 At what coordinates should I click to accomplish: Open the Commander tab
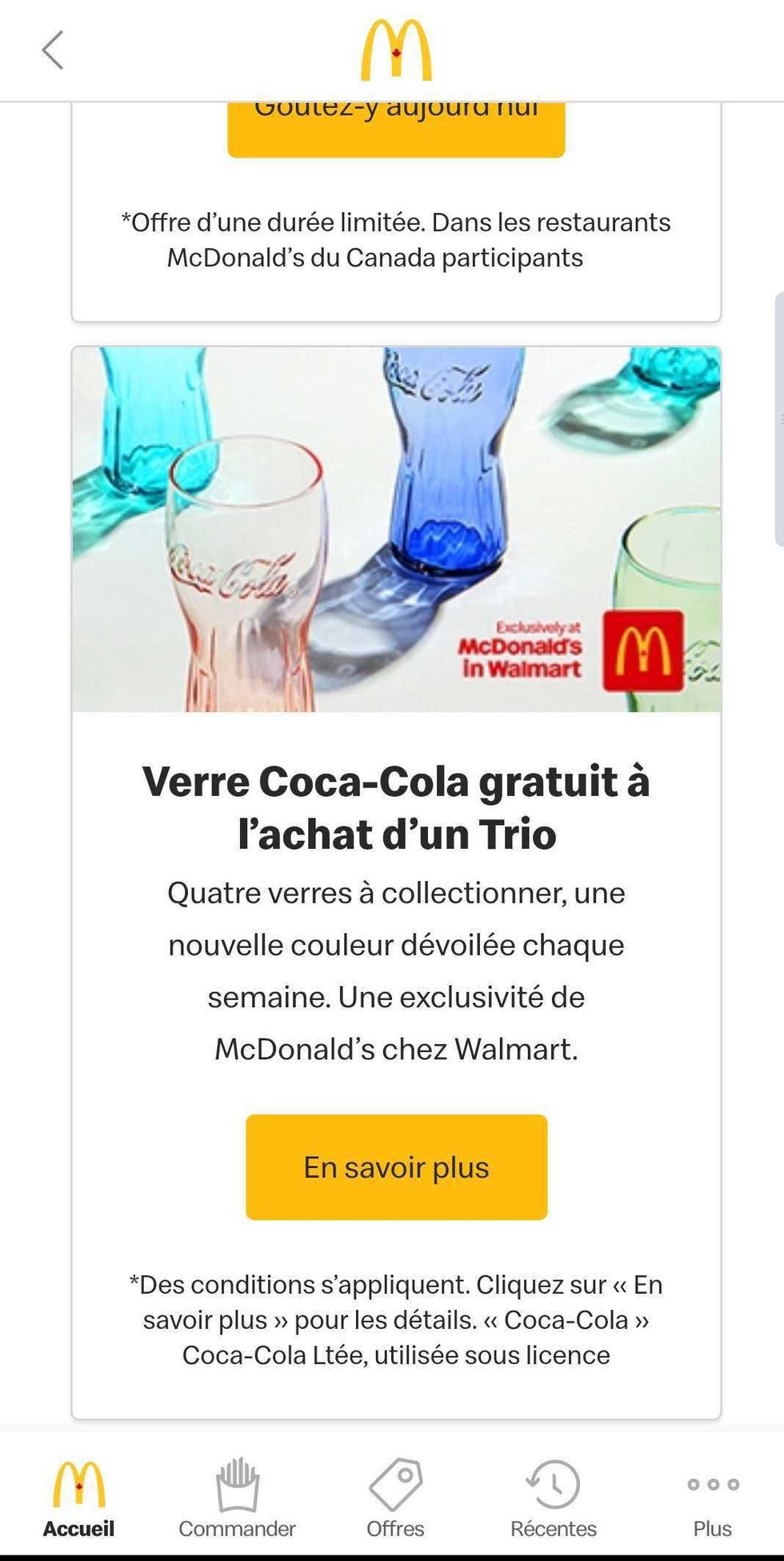[x=237, y=1498]
